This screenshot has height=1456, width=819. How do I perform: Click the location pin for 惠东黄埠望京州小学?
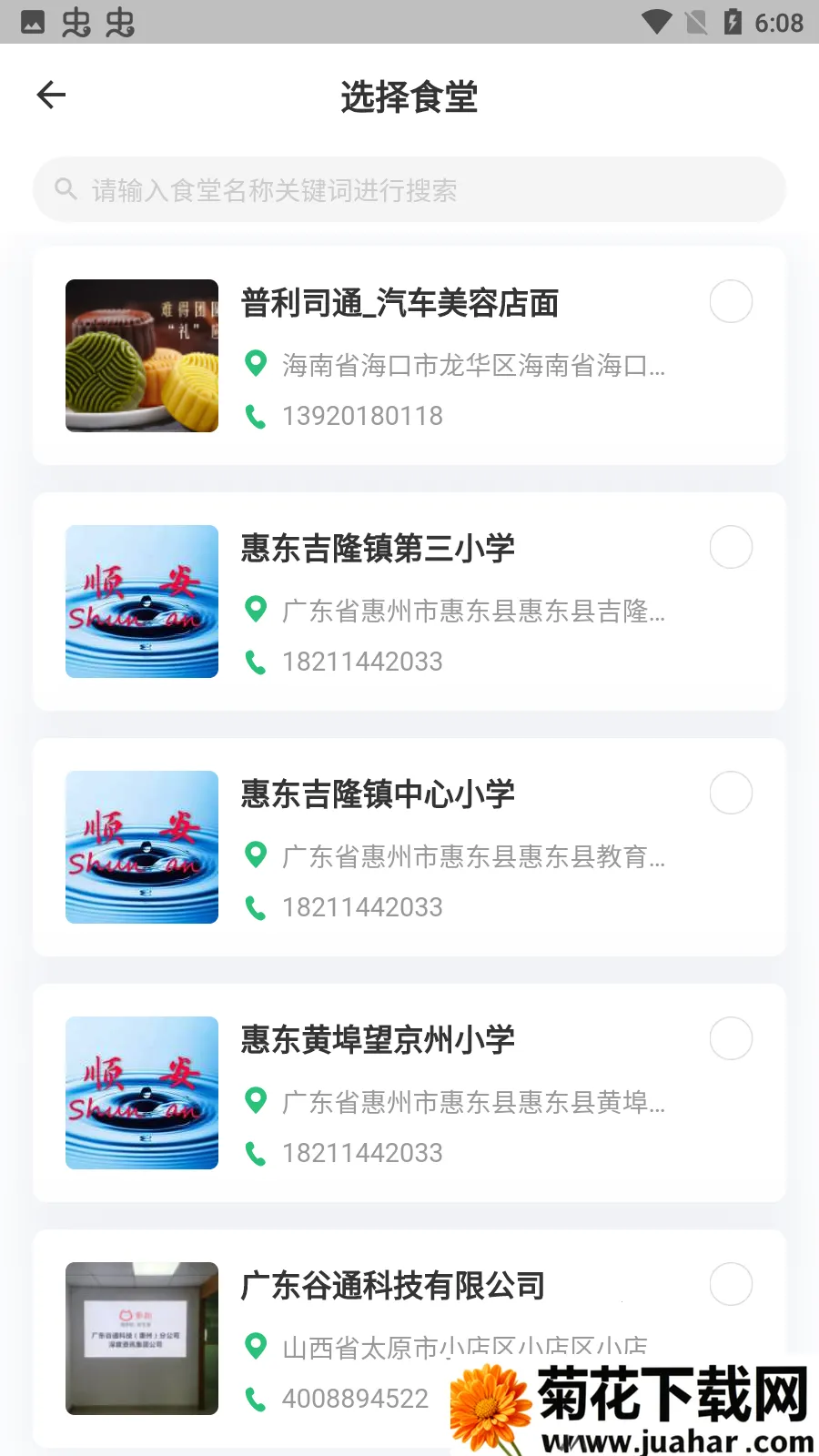256,1101
